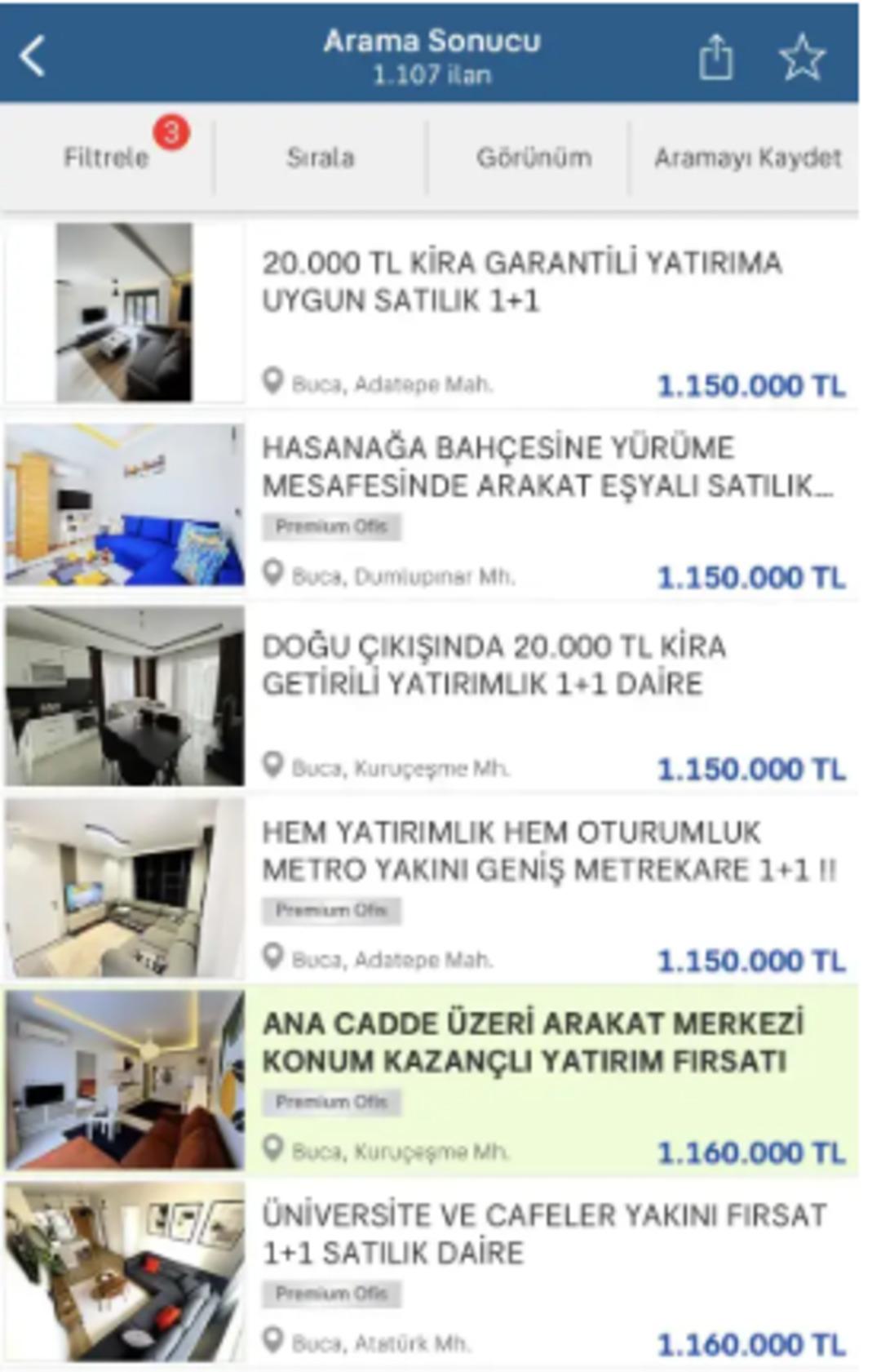Open the Sırala sorting options
Image resolution: width=881 pixels, height=1372 pixels.
click(x=321, y=157)
